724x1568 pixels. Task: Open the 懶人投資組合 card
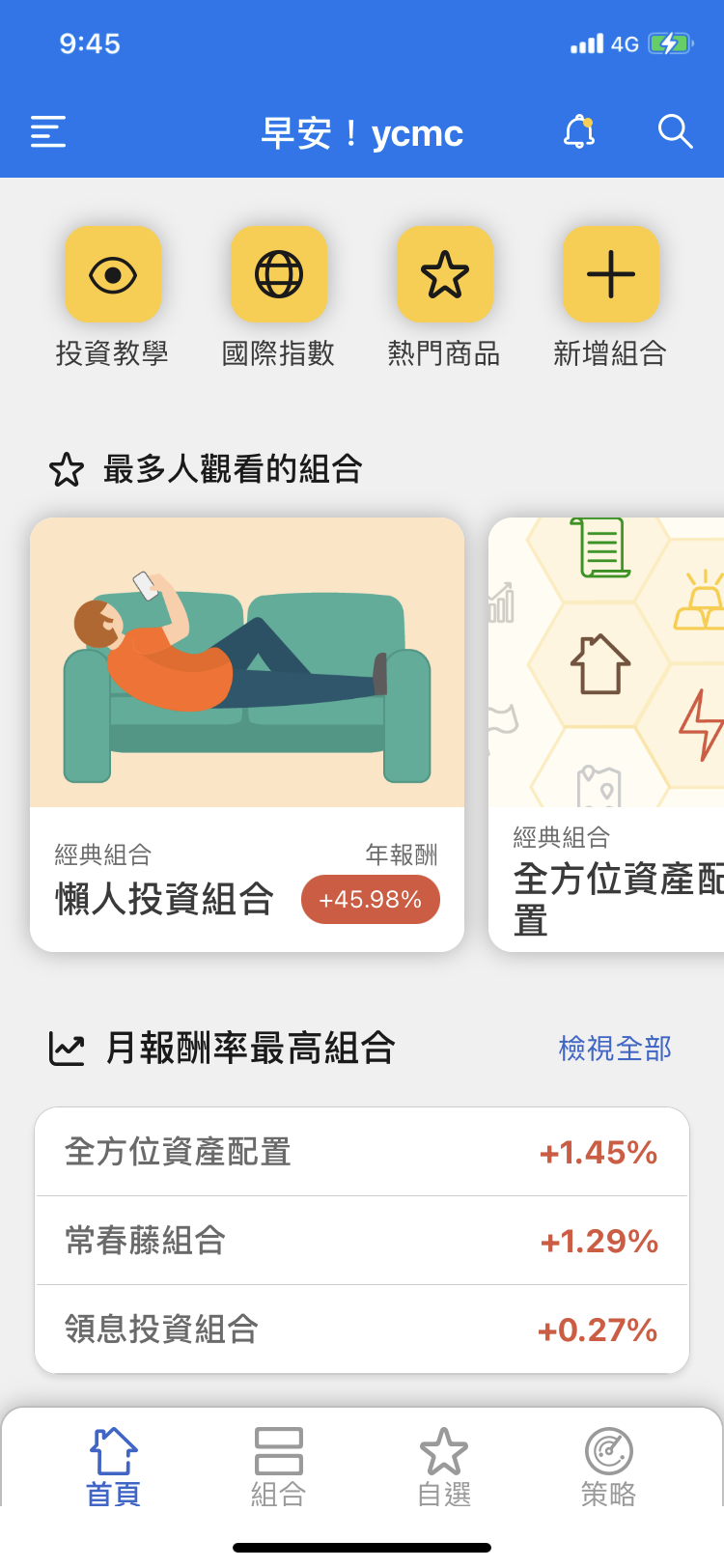[x=247, y=734]
